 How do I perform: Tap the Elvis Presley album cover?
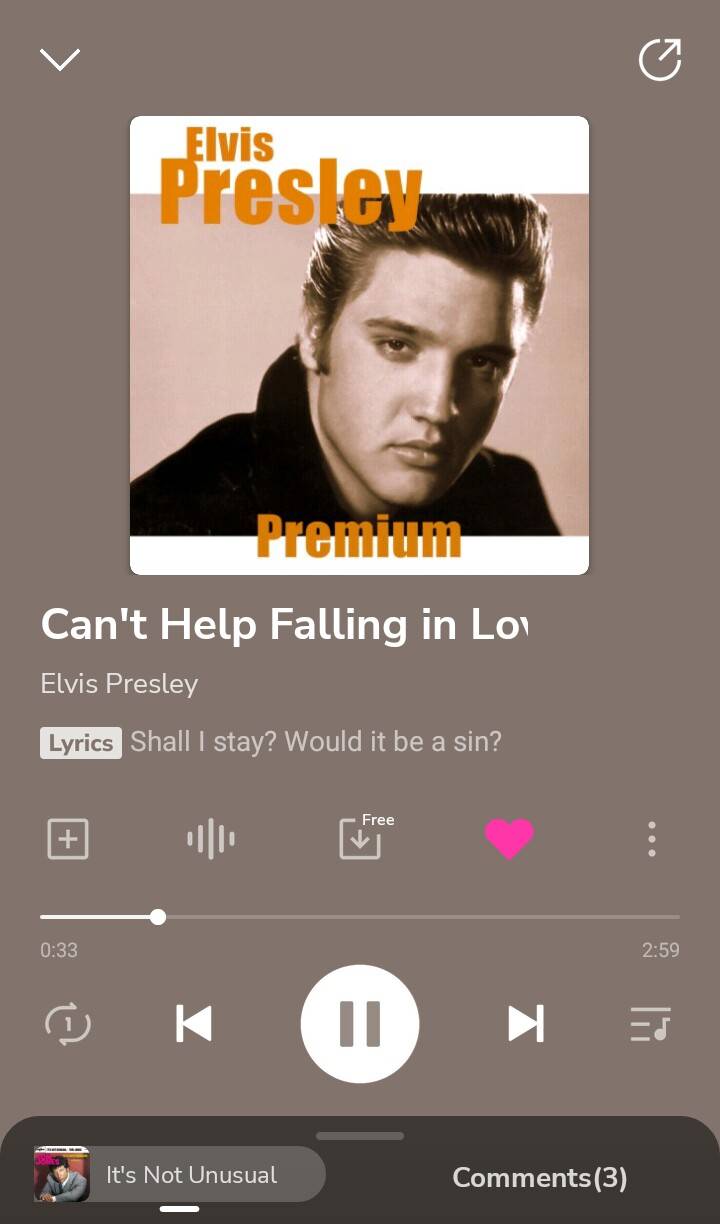[360, 345]
